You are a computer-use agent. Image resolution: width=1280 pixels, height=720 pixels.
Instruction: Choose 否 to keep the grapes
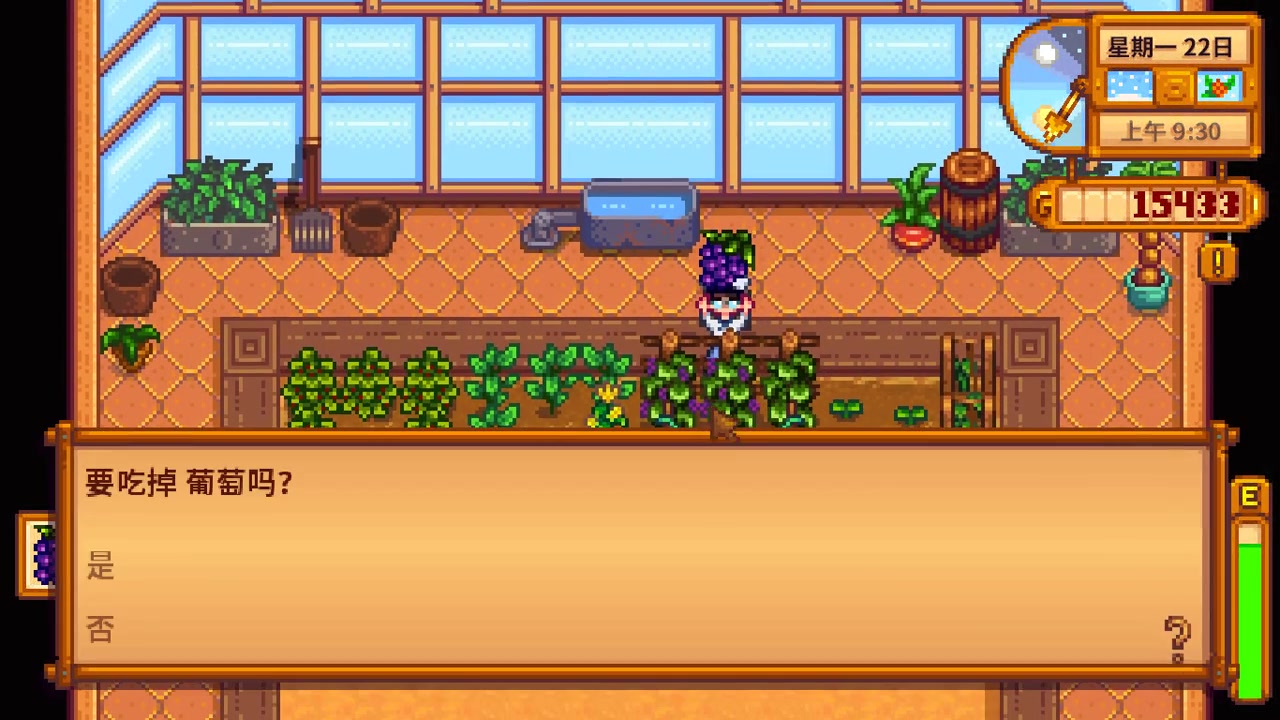pos(101,629)
